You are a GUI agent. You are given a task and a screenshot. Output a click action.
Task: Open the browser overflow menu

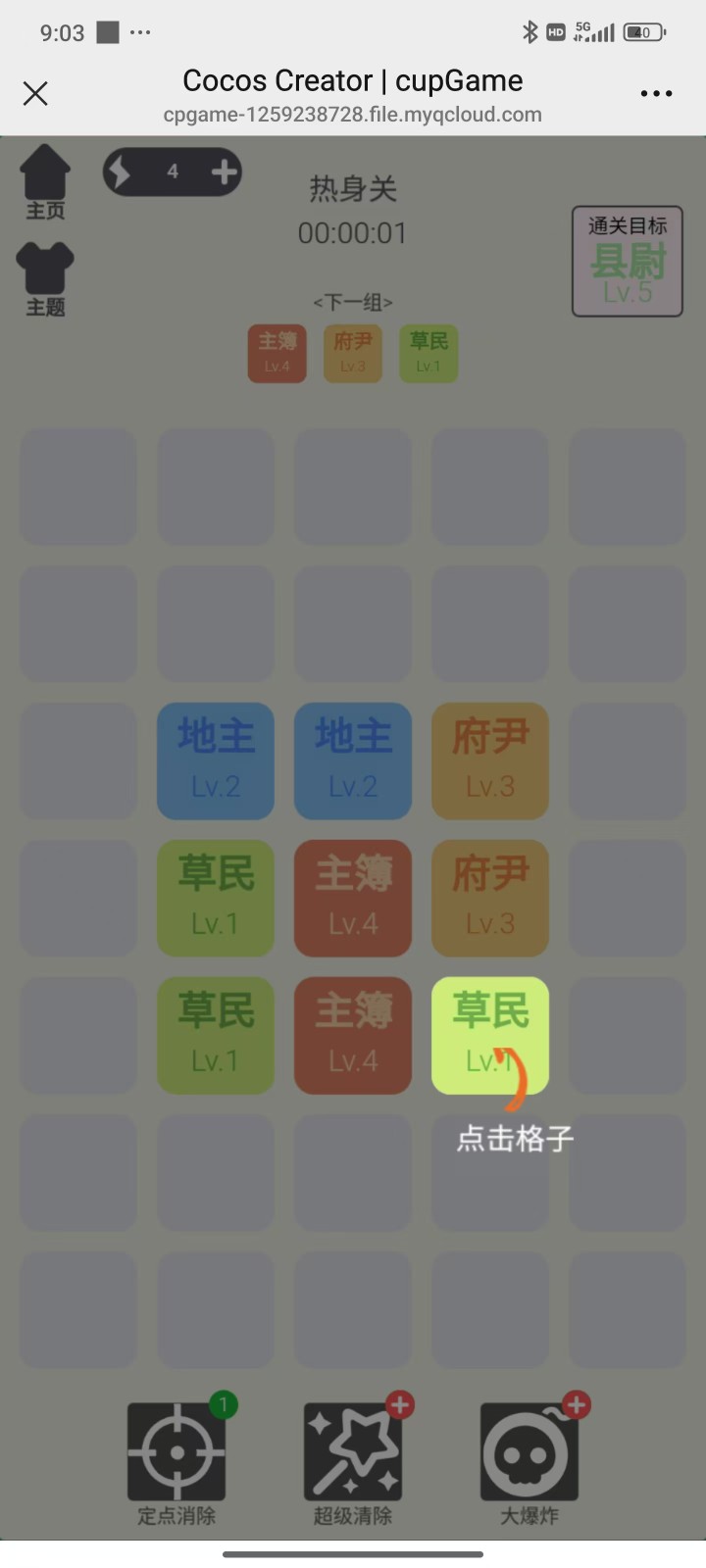pyautogui.click(x=656, y=93)
